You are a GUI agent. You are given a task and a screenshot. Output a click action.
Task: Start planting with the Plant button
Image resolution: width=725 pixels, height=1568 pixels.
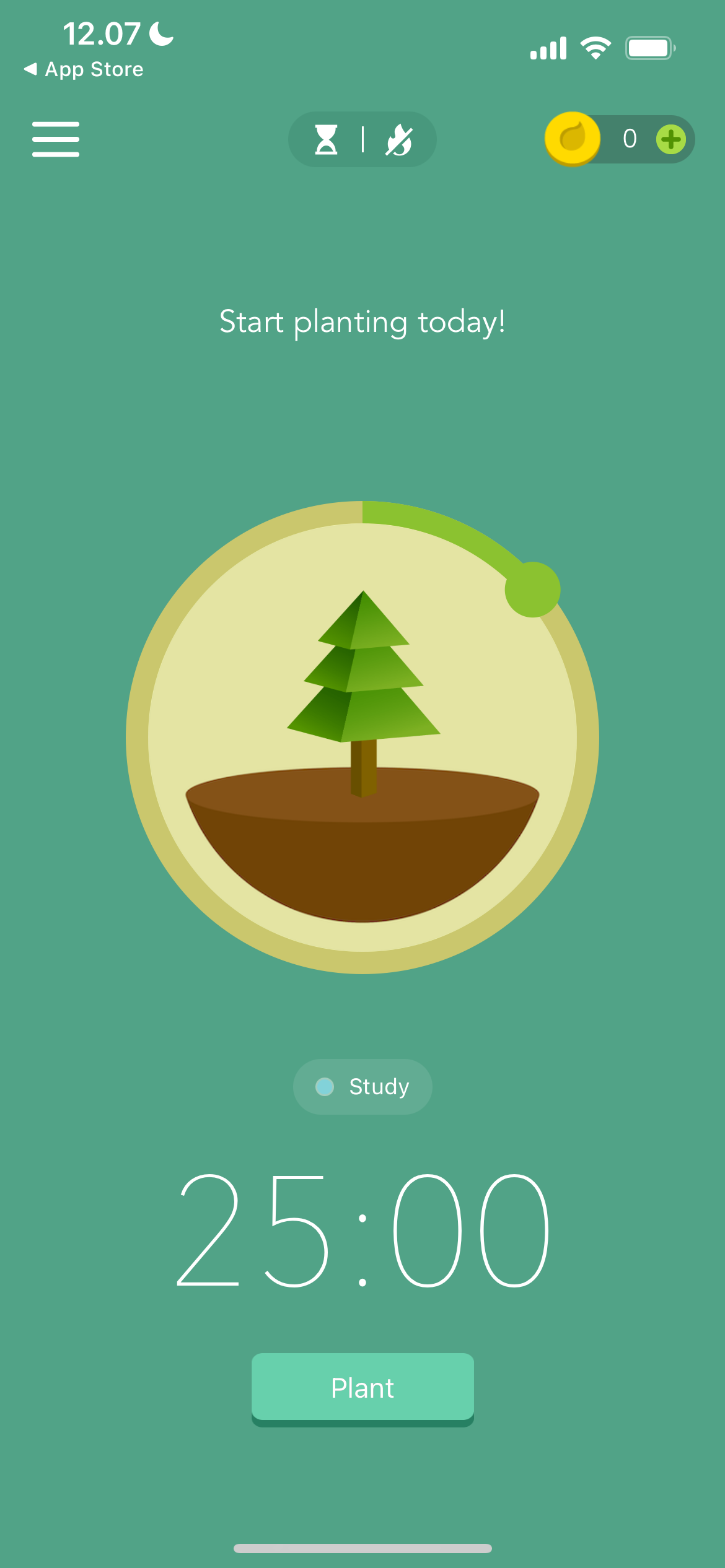362,1387
